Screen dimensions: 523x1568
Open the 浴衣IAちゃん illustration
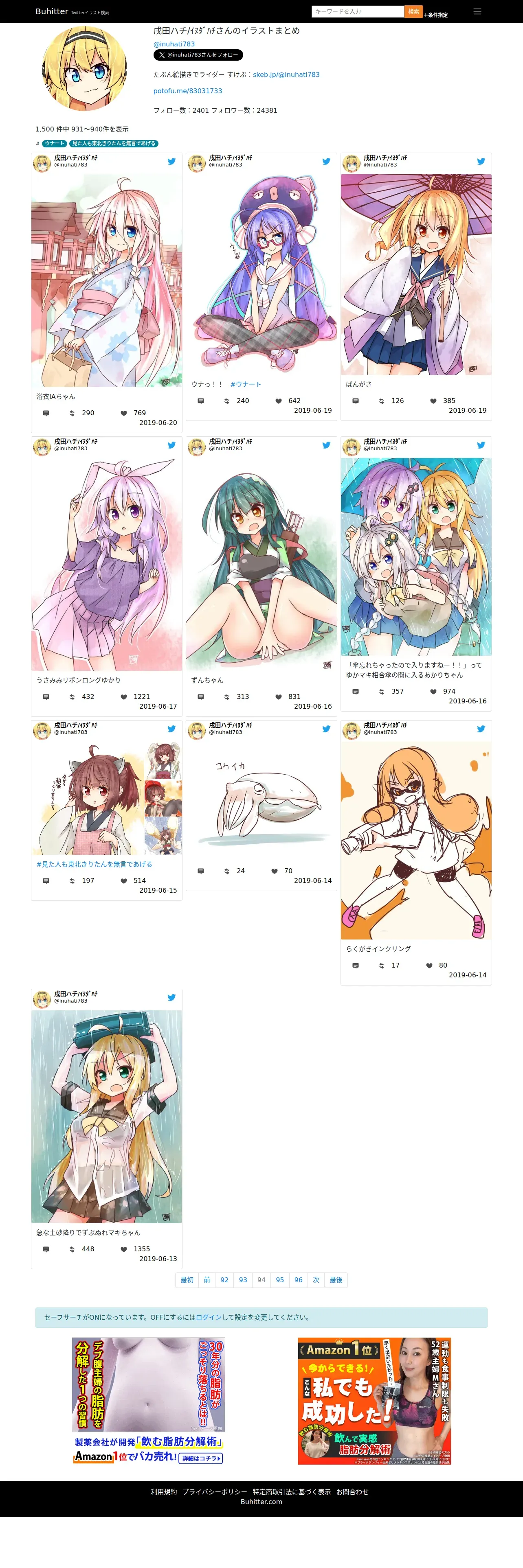pos(107,280)
